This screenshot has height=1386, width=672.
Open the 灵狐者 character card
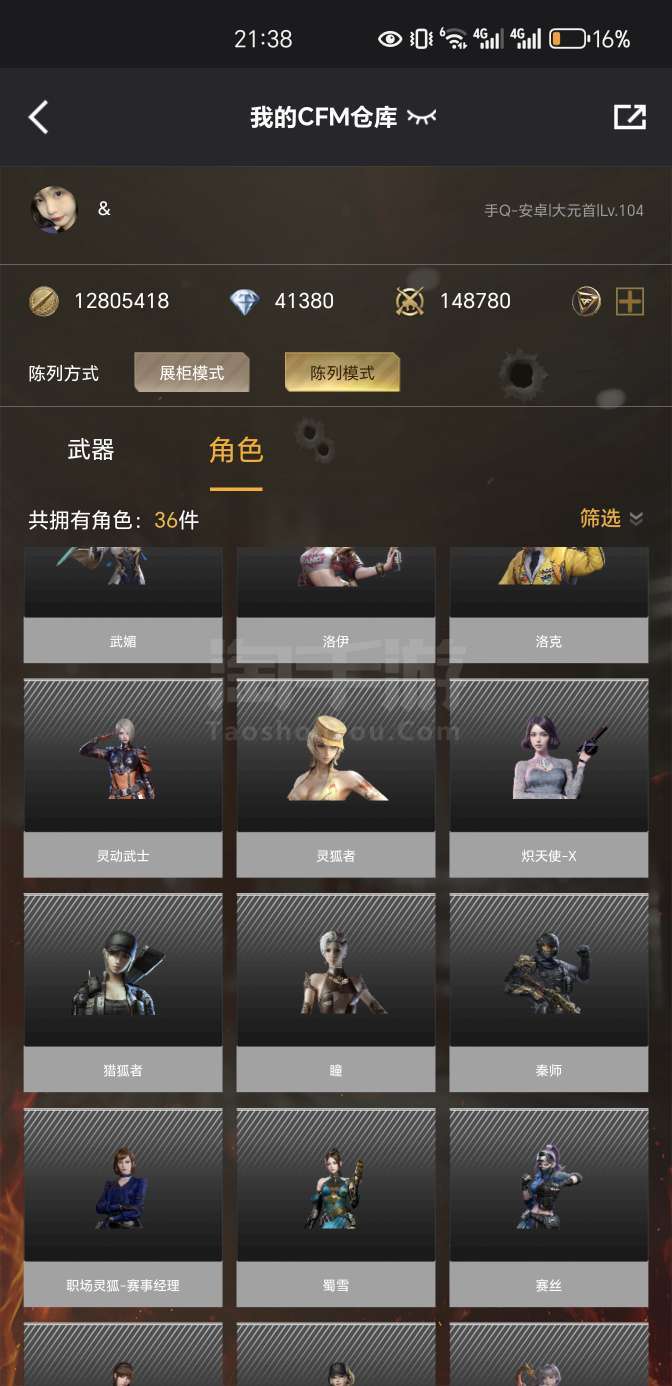[x=336, y=778]
